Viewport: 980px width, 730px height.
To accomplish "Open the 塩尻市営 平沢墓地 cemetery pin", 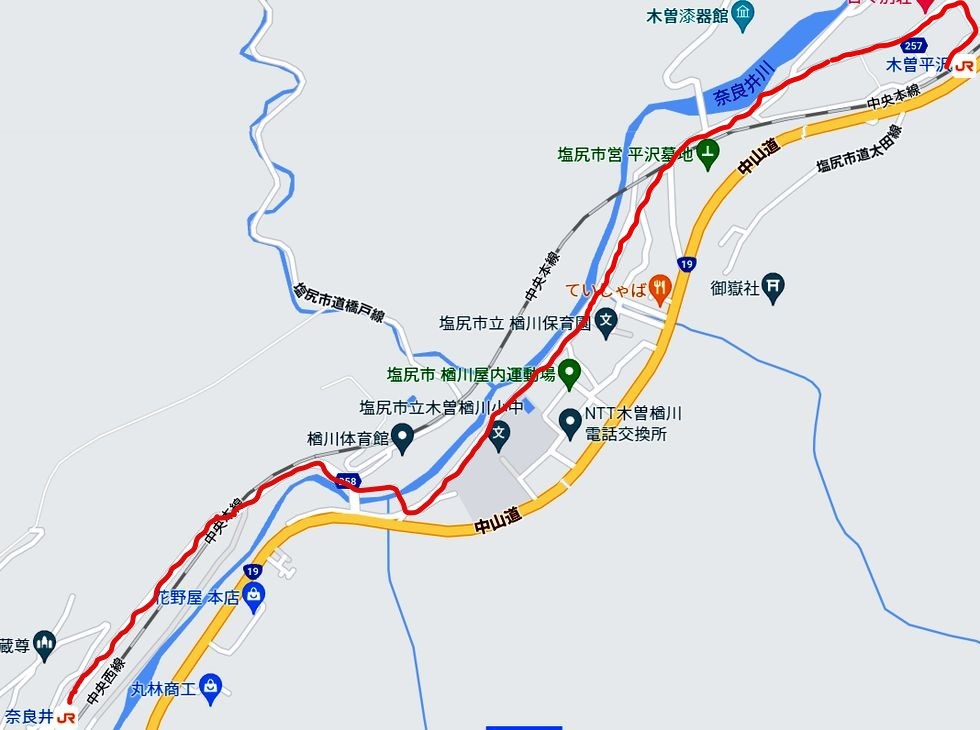I will click(708, 154).
